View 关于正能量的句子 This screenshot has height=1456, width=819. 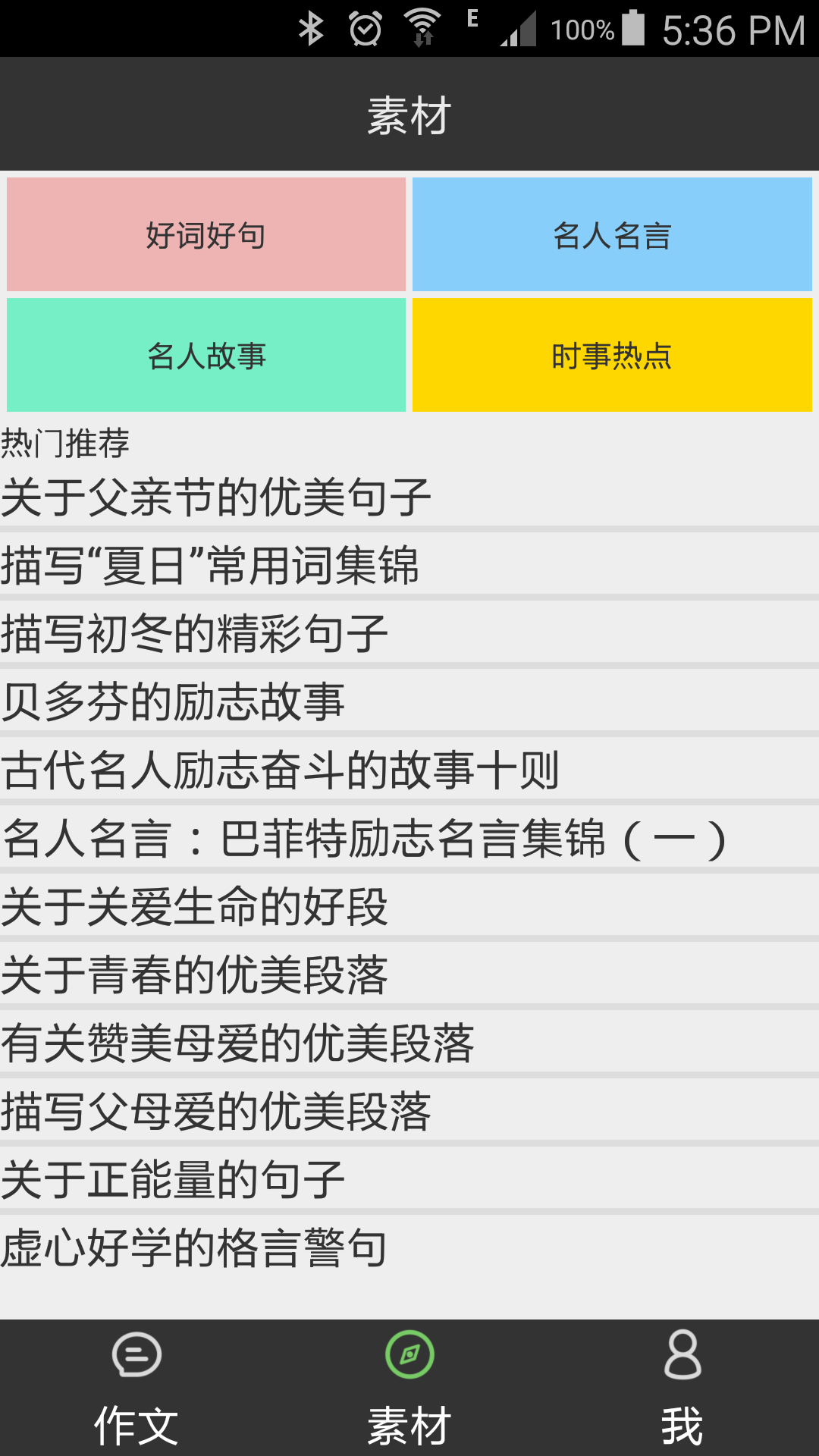[x=173, y=1180]
